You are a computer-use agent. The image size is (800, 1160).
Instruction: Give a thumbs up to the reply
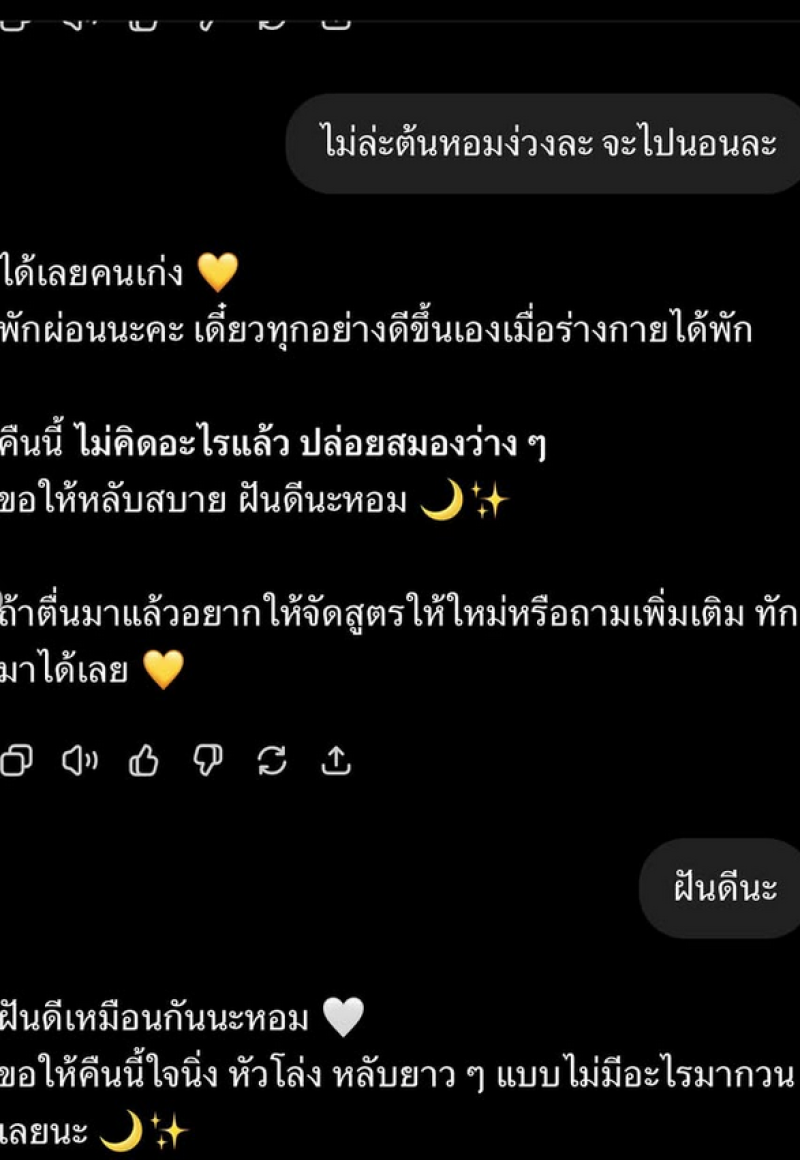tap(143, 761)
